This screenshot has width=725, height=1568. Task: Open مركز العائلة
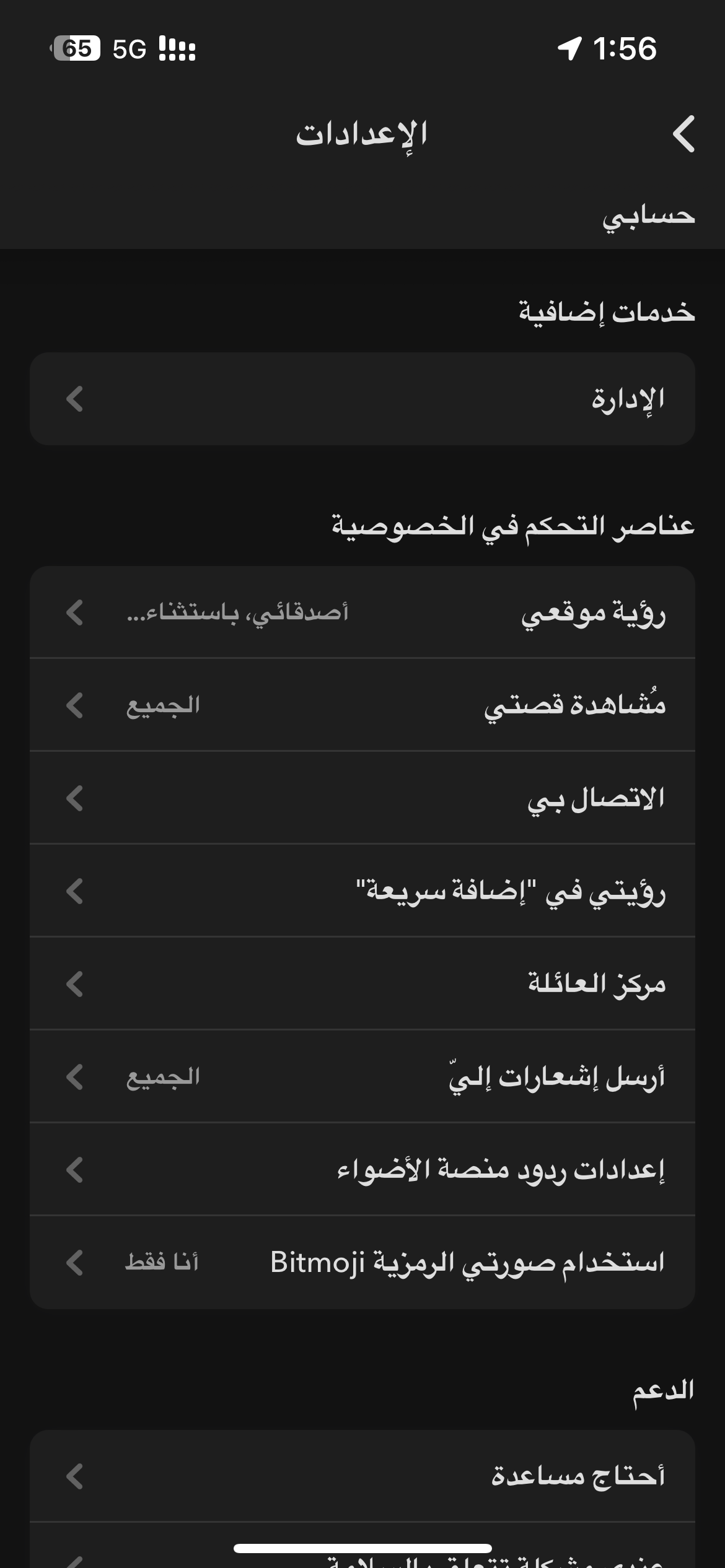coord(362,983)
